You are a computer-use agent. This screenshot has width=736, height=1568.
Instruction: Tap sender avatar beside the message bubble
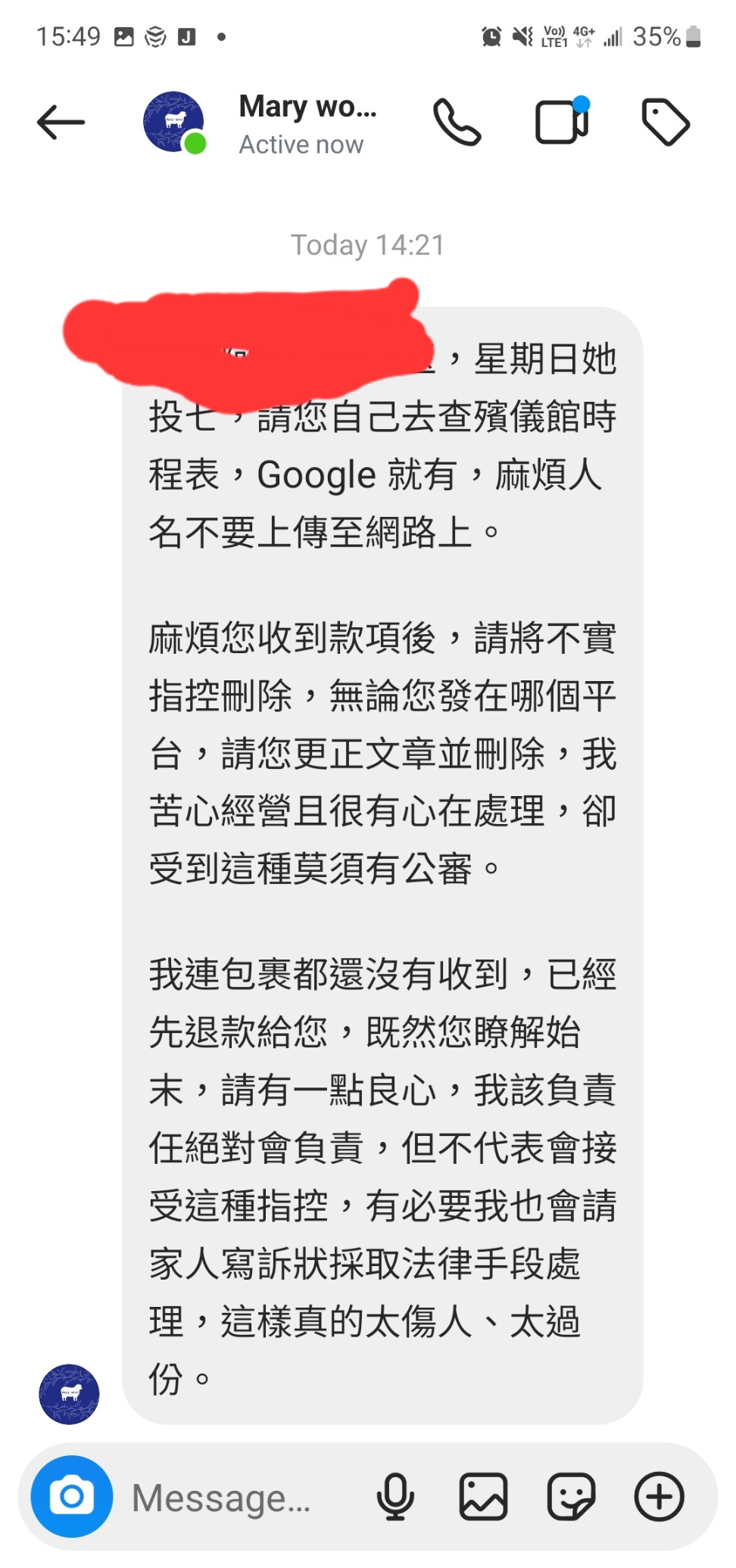[69, 1394]
